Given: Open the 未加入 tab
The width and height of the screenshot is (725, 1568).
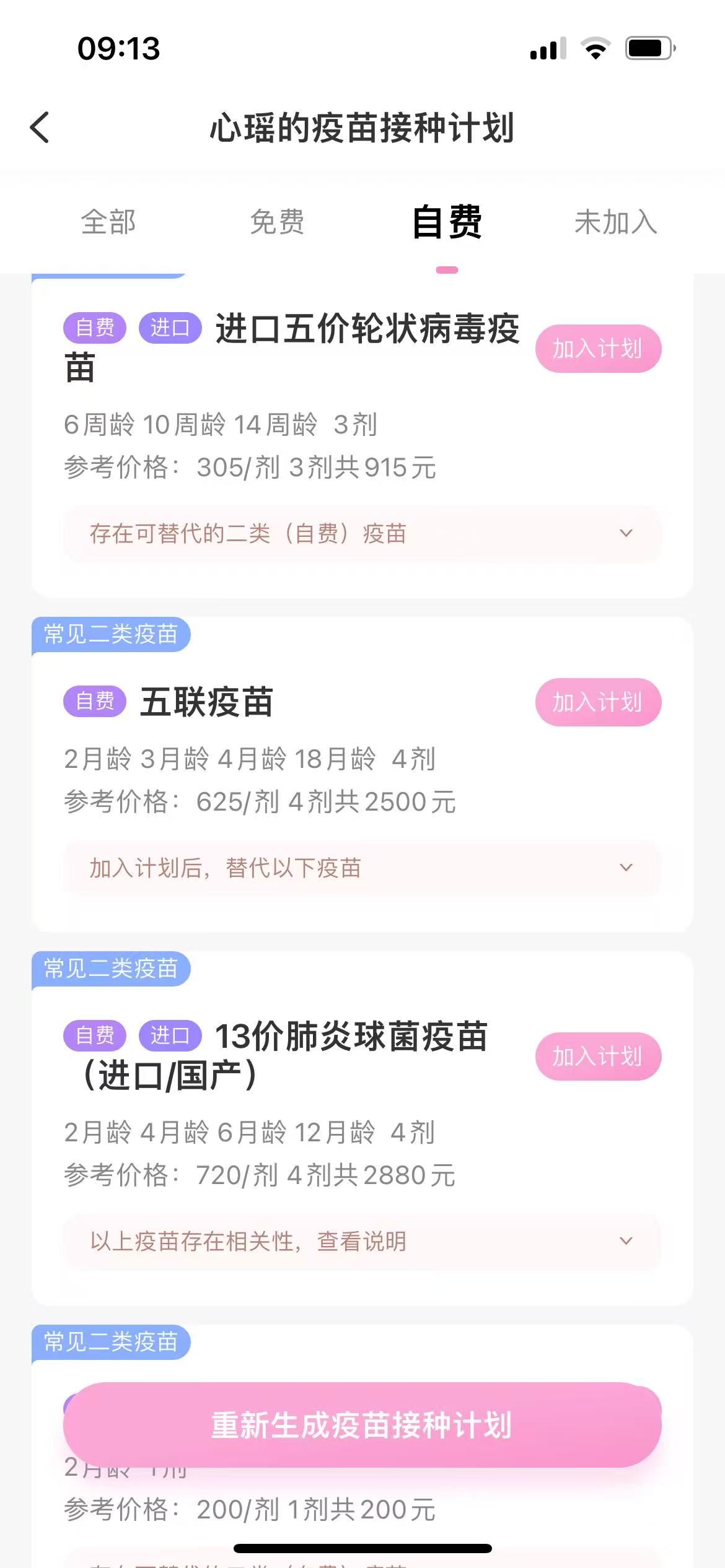Looking at the screenshot, I should [x=615, y=222].
